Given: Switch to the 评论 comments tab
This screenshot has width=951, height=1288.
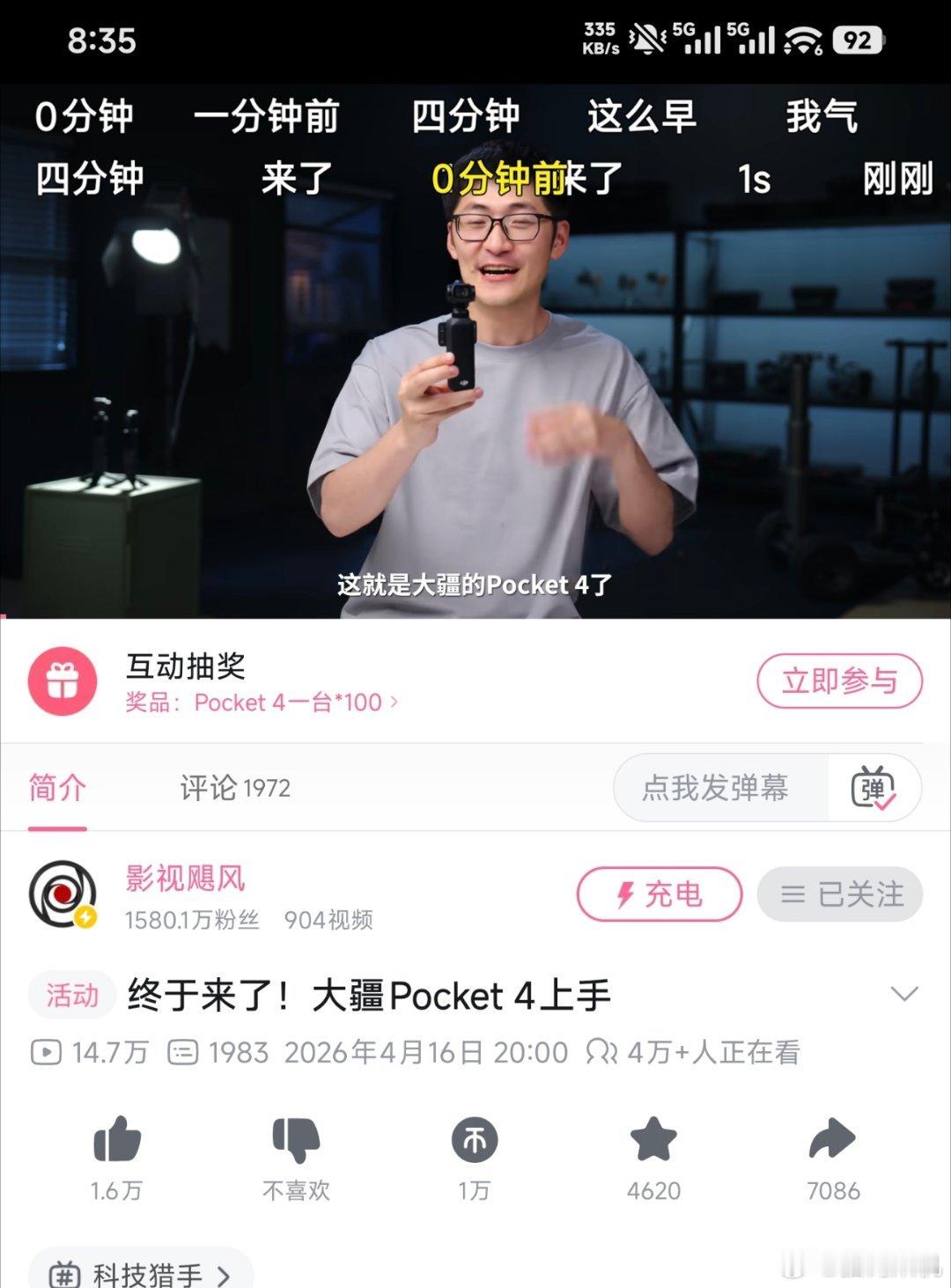Looking at the screenshot, I should [232, 788].
